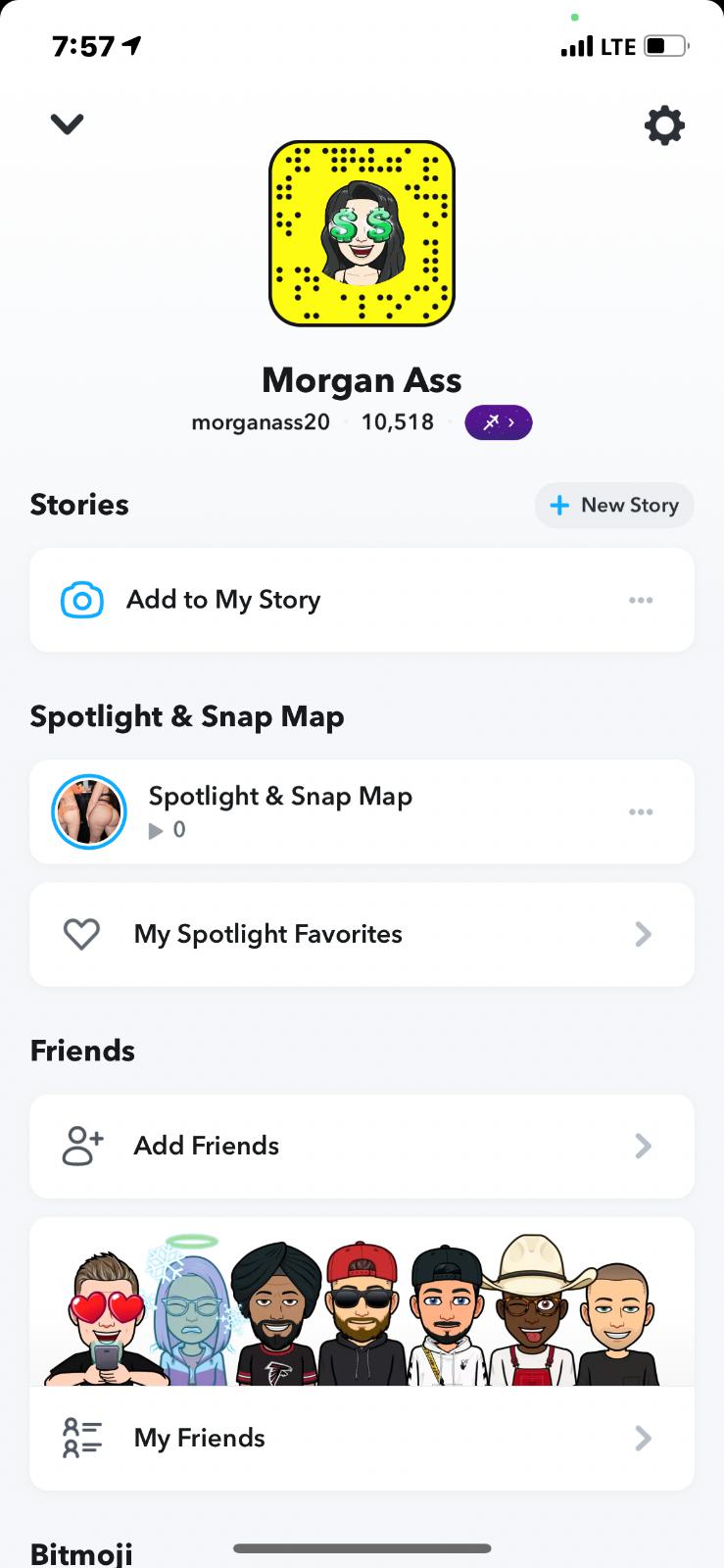Open options beside Add to My Story
This screenshot has width=724, height=1568.
click(x=641, y=600)
